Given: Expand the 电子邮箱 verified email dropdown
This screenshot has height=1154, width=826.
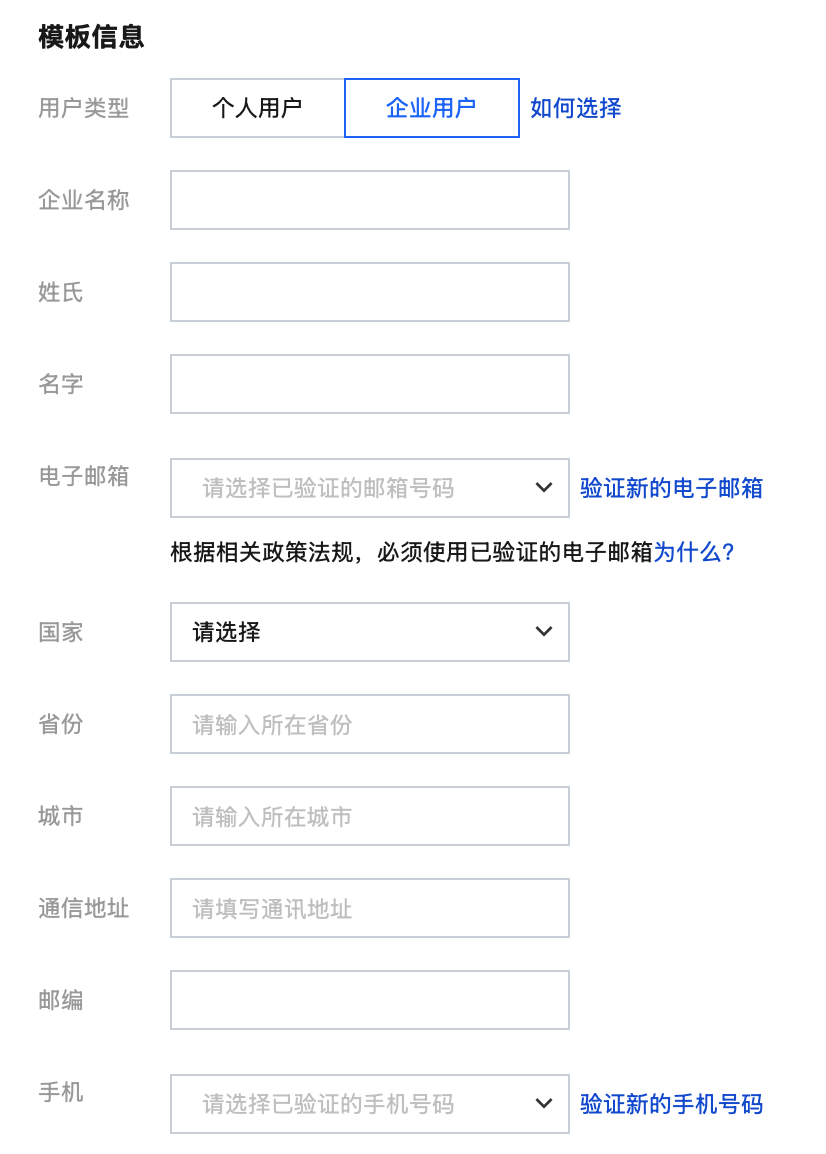Looking at the screenshot, I should pos(369,488).
